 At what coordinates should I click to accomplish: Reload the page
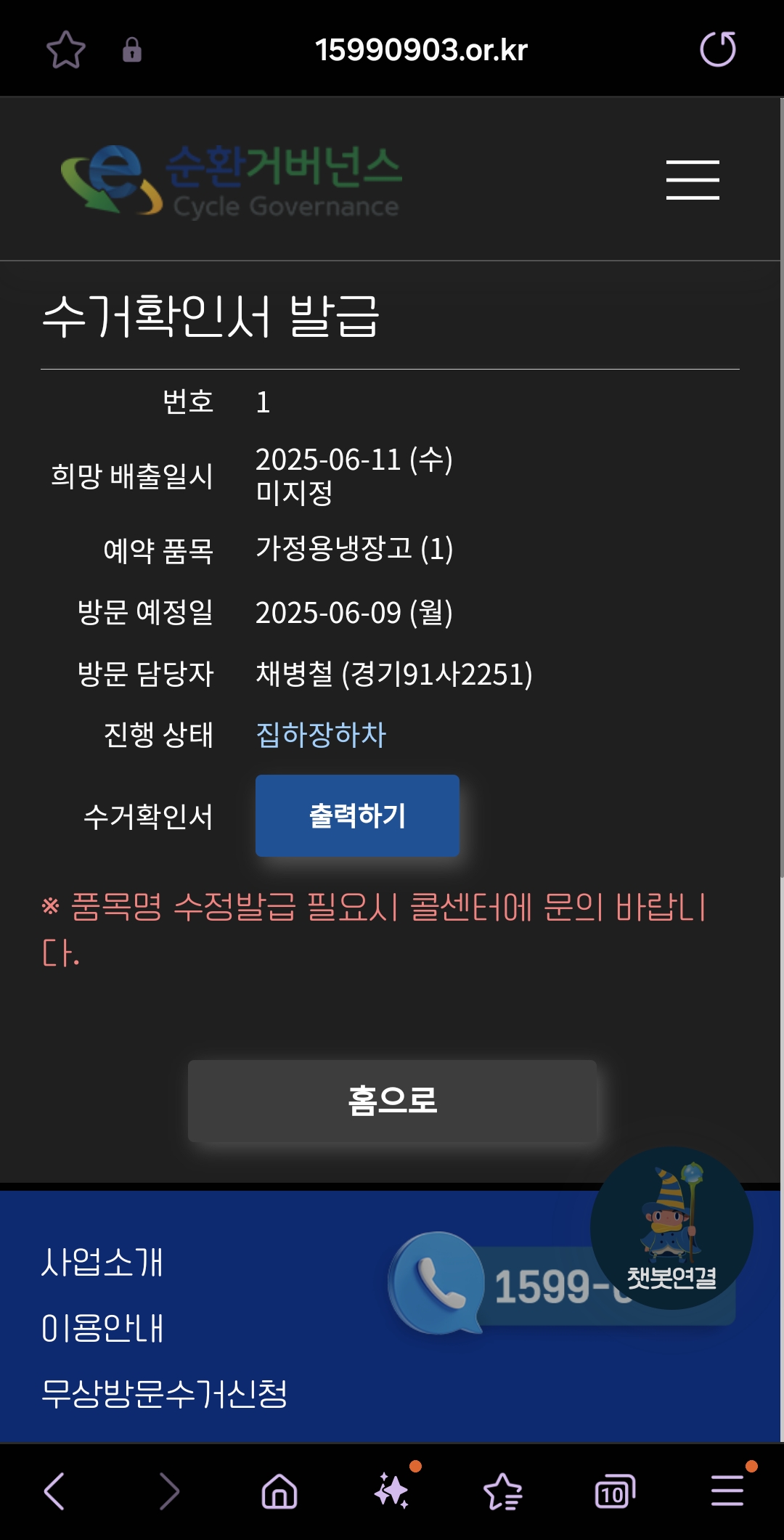pos(717,49)
